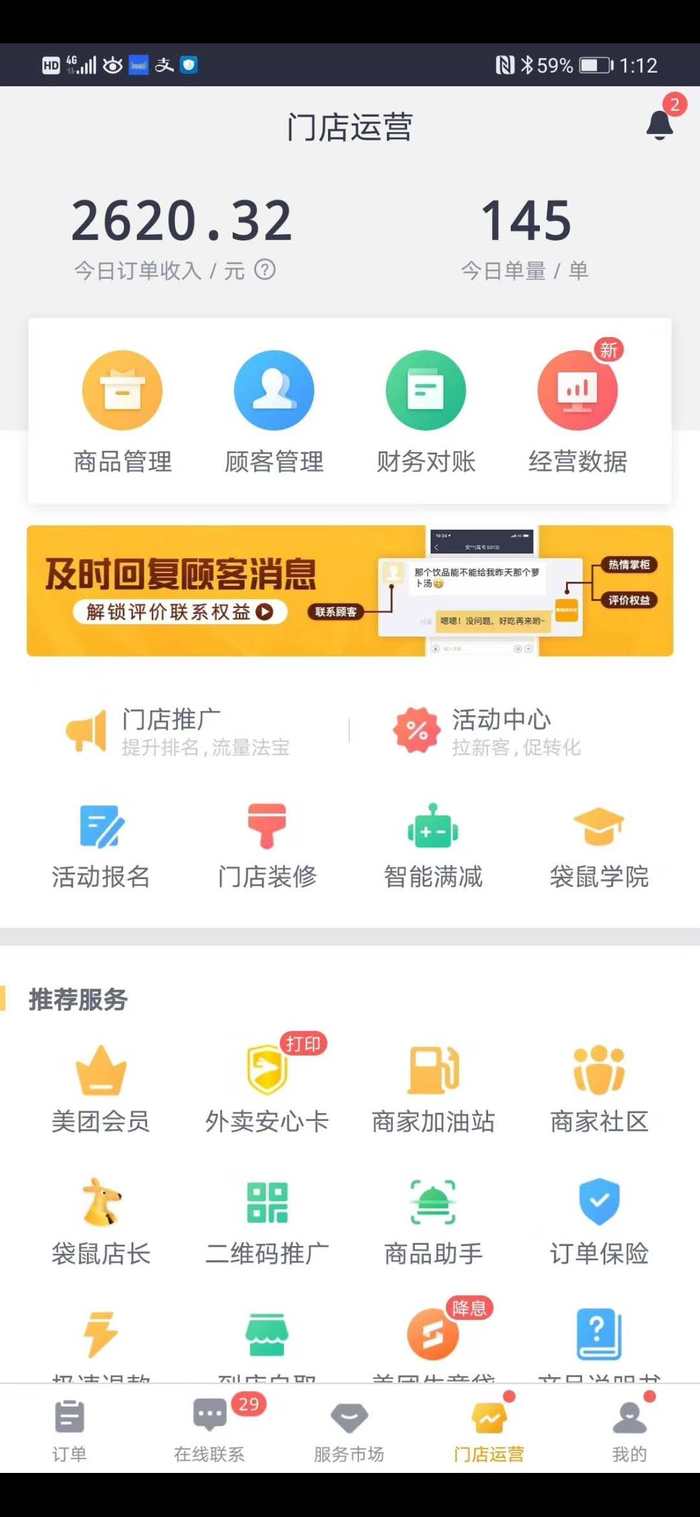Image resolution: width=700 pixels, height=1517 pixels.
Task: Open the notifications bell
Action: point(659,125)
